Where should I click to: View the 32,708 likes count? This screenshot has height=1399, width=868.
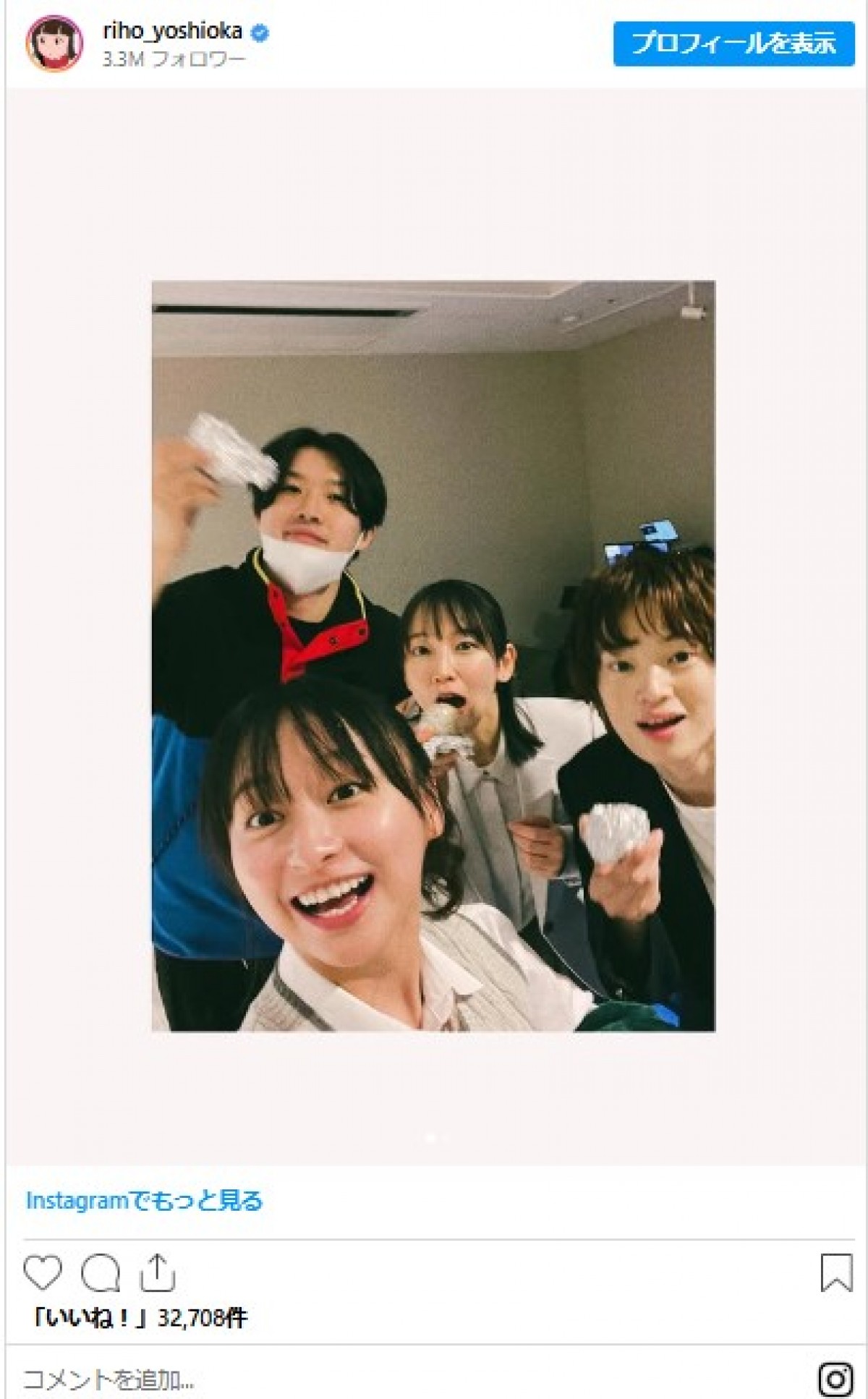coord(137,1318)
